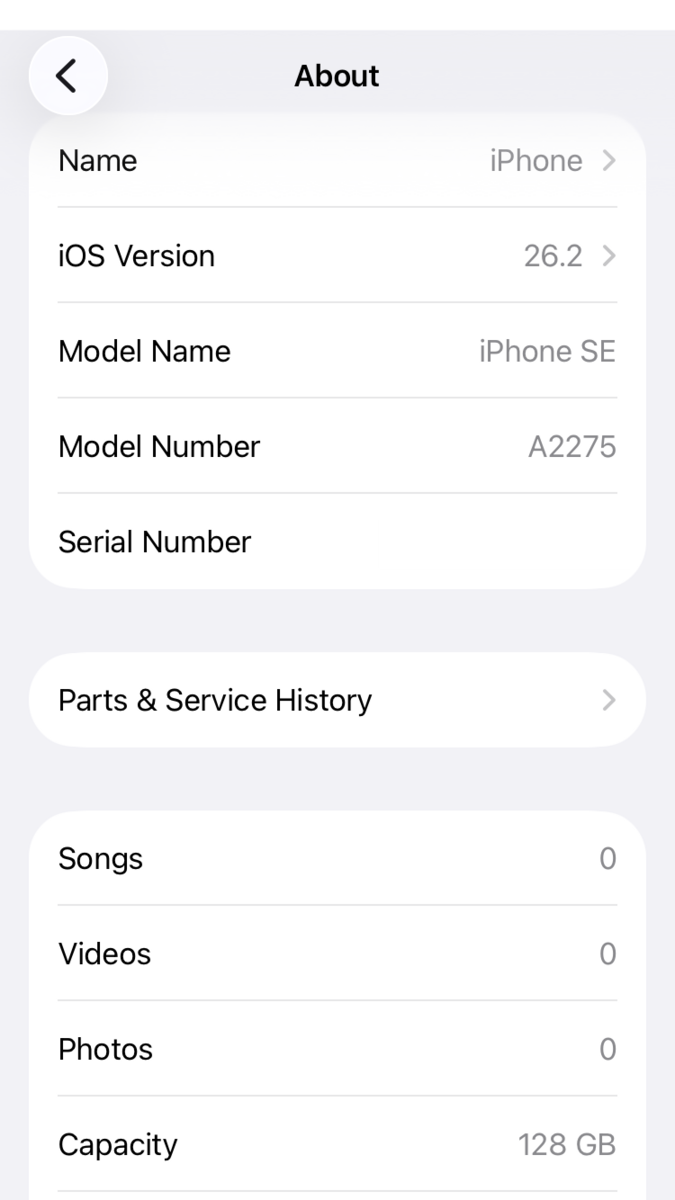The image size is (675, 1200).
Task: Open iOS Version details
Action: click(x=337, y=256)
